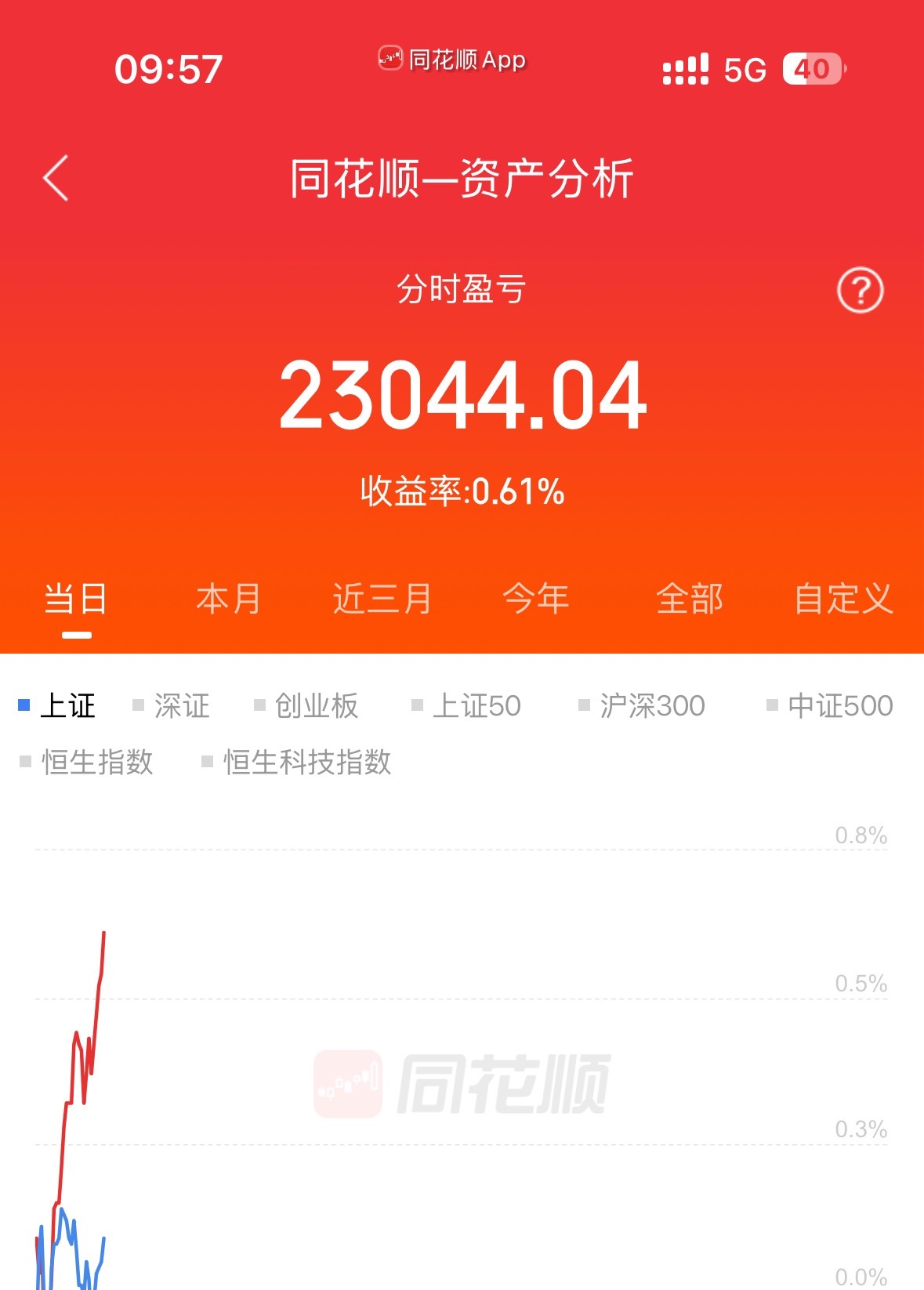This screenshot has width=924, height=1290.
Task: Switch to the 近三月 tab
Action: click(379, 597)
